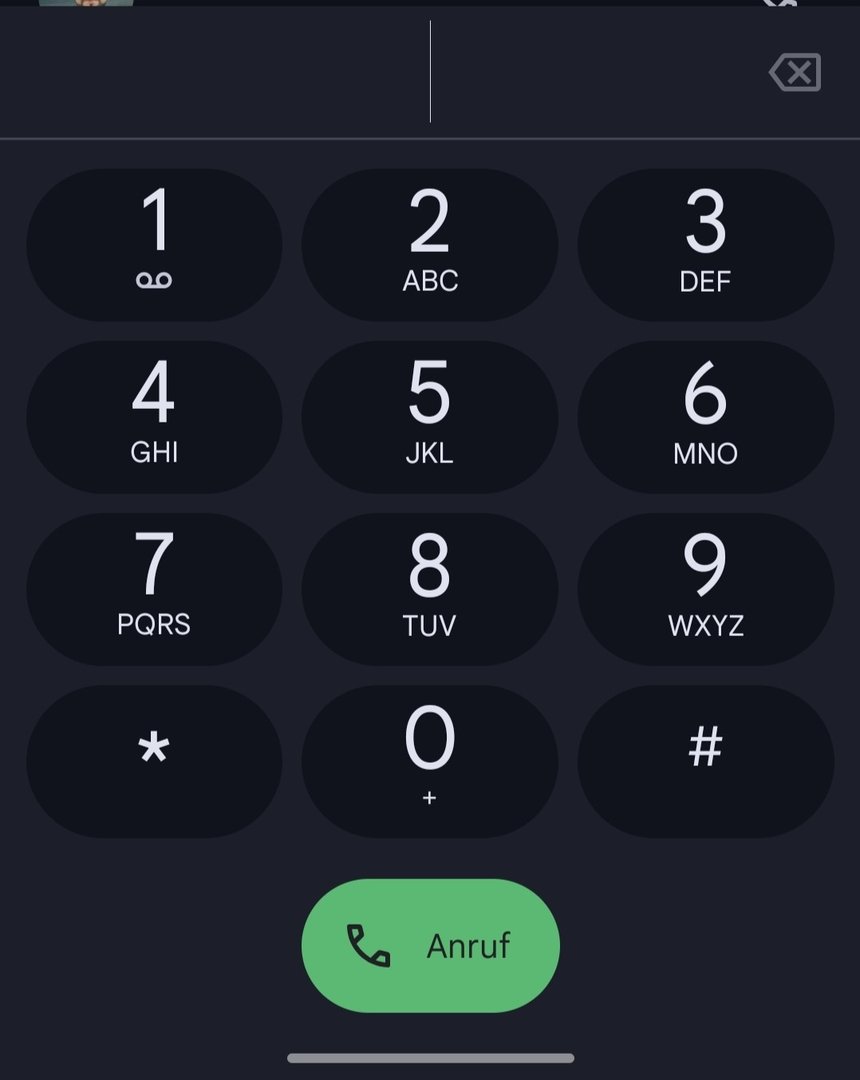The width and height of the screenshot is (860, 1080).
Task: Tap the backspace icon to delete a digit
Action: pos(795,72)
